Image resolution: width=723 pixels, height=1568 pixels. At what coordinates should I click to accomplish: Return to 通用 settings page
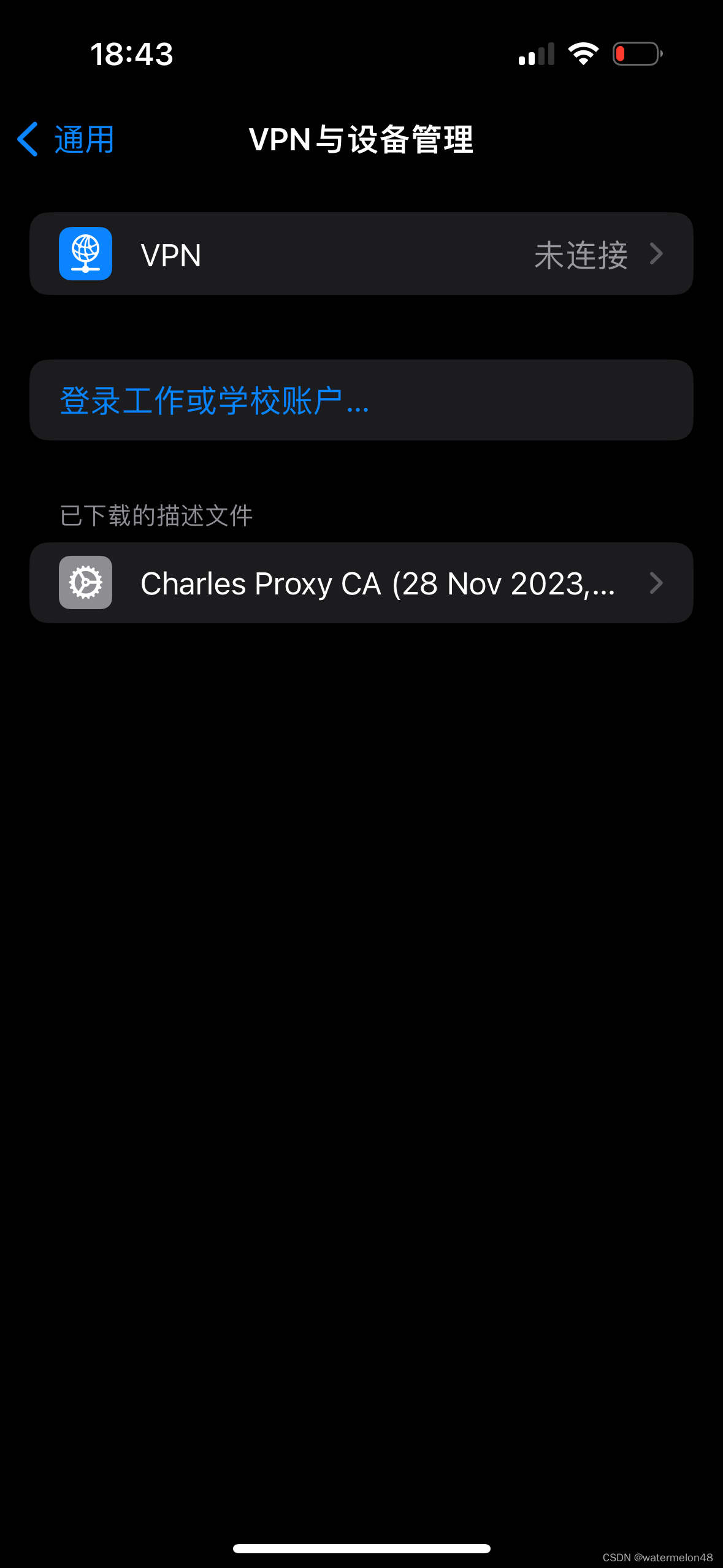[67, 139]
